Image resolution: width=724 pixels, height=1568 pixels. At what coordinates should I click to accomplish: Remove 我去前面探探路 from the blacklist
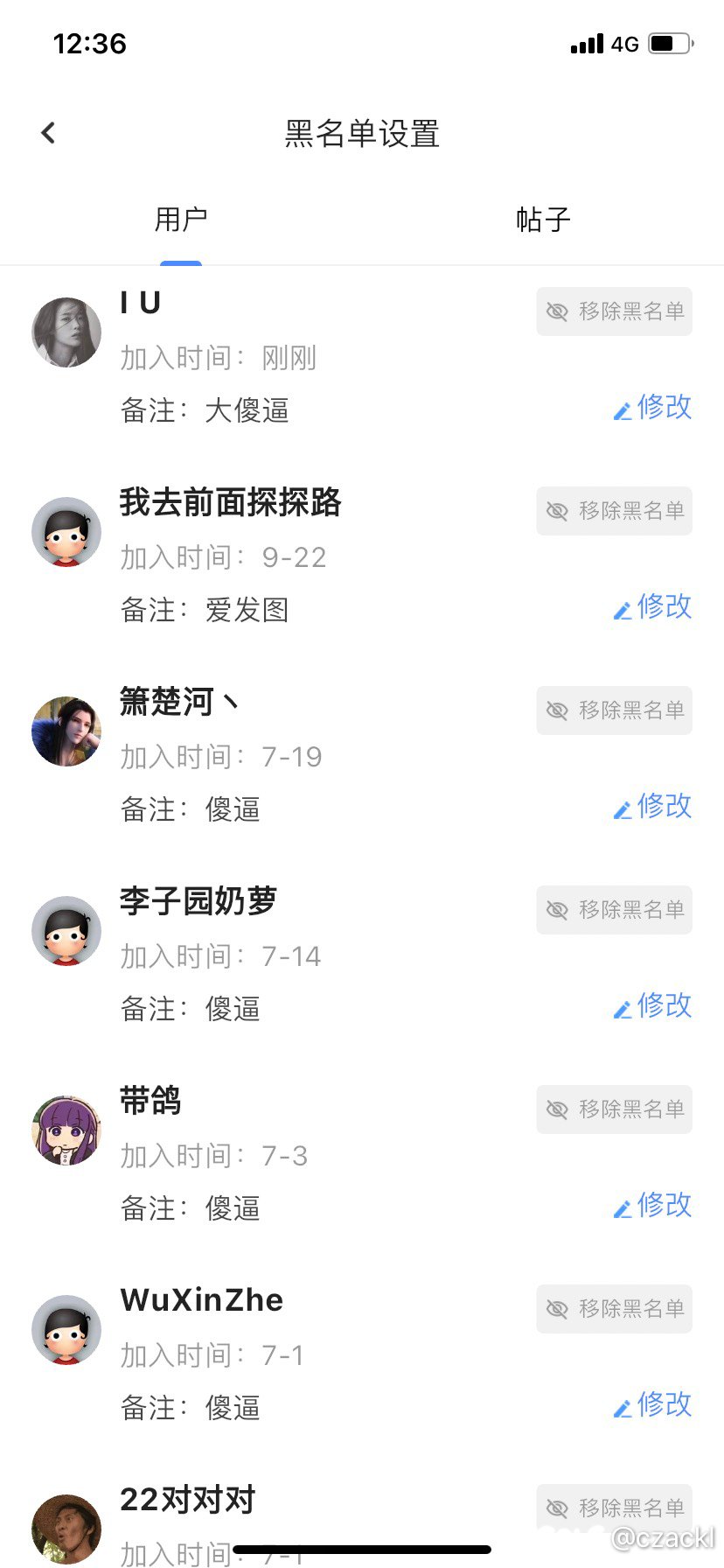pos(614,511)
